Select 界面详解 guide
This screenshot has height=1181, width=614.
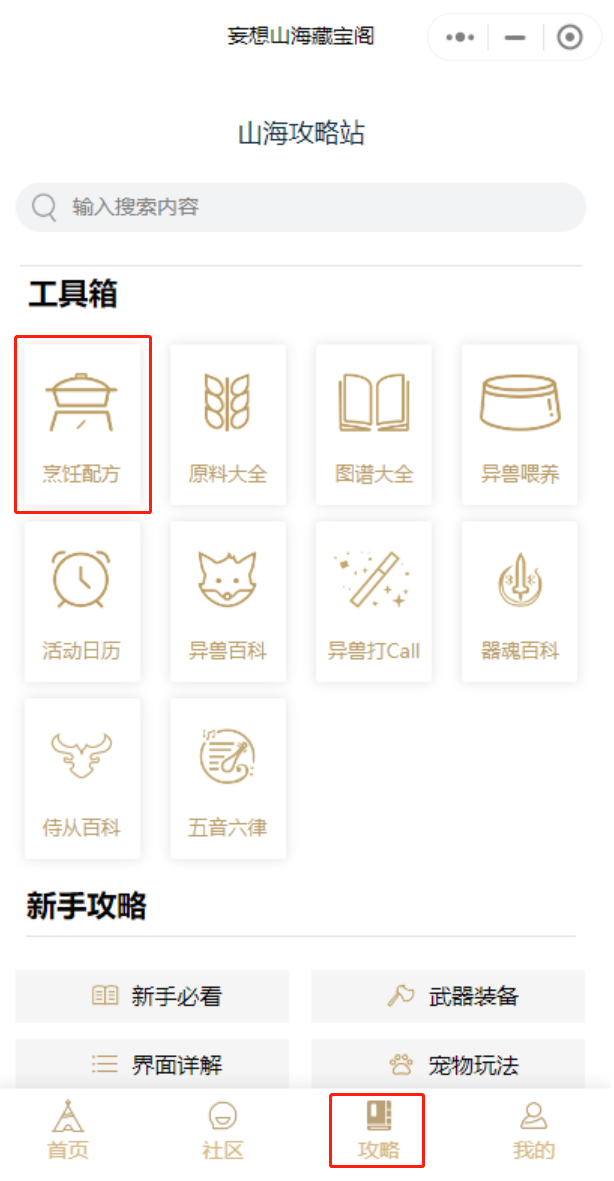tap(153, 1064)
